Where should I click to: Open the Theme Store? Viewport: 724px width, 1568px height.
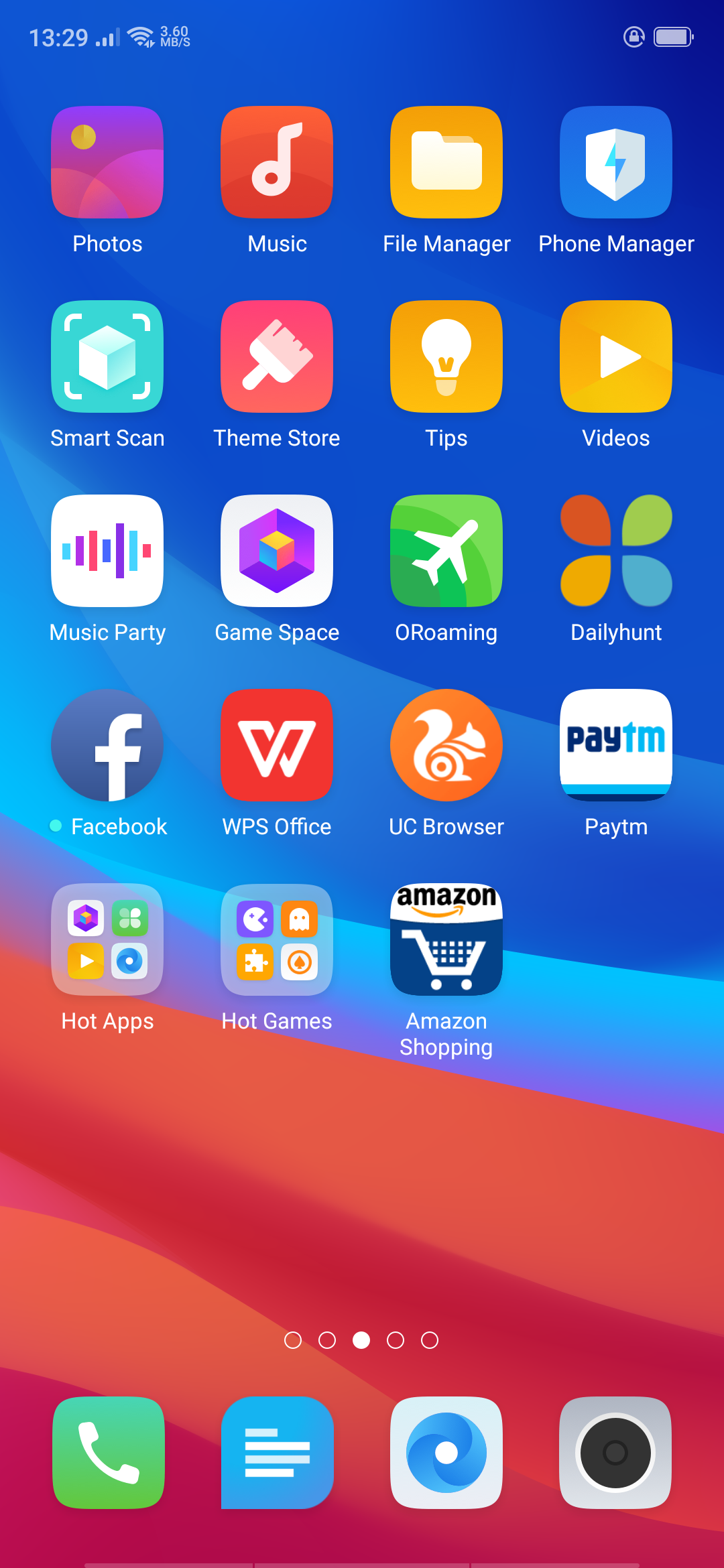pyautogui.click(x=277, y=356)
